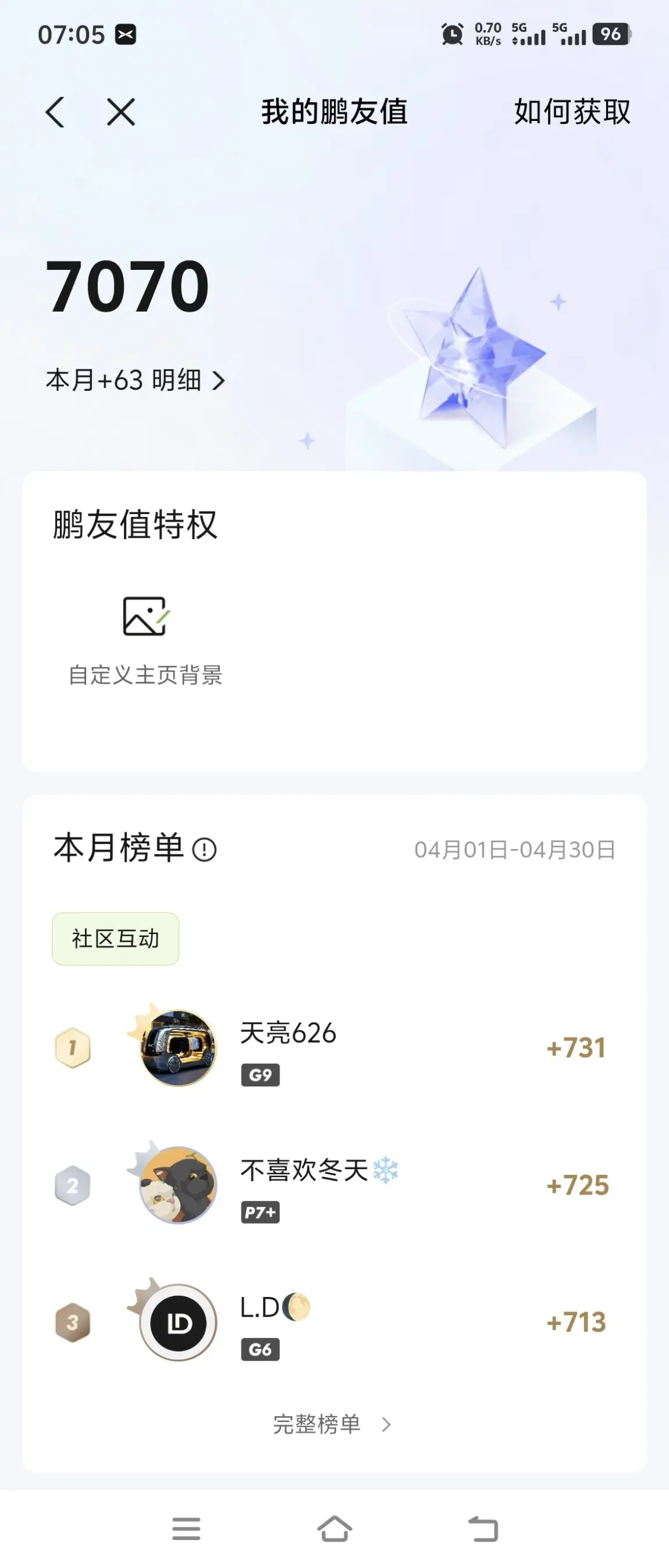Select the 社区互动 chip
Image resolution: width=669 pixels, height=1568 pixels.
pyautogui.click(x=116, y=938)
